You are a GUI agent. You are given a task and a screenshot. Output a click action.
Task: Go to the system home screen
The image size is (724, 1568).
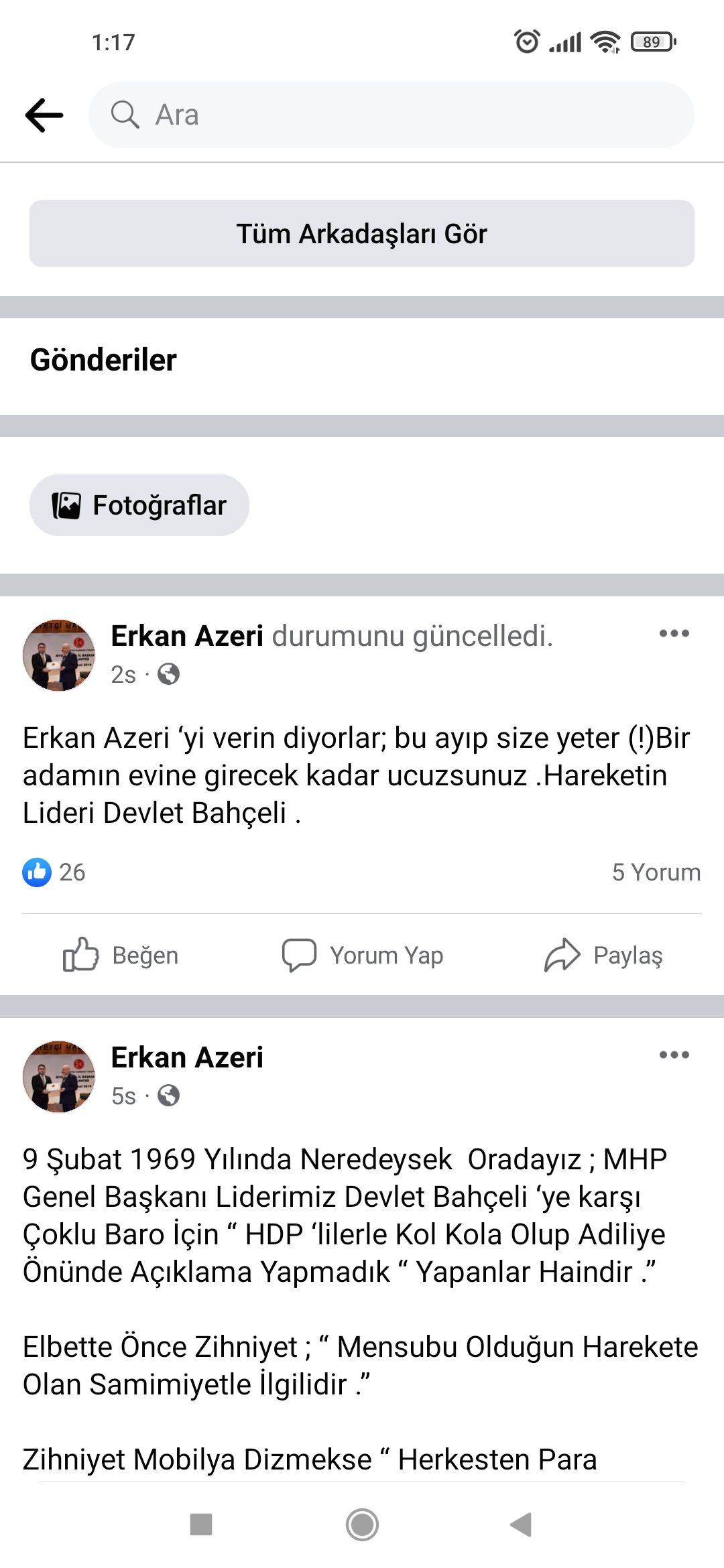click(362, 1524)
